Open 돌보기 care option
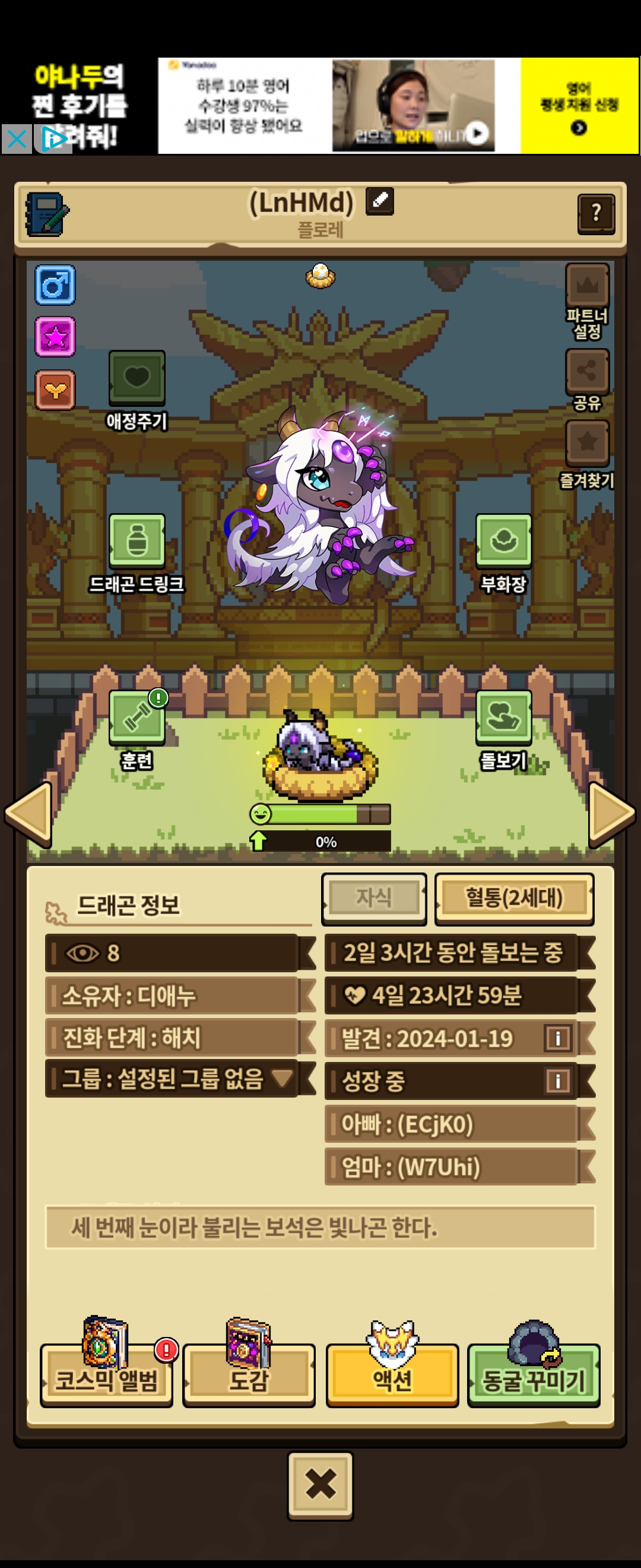 point(503,717)
